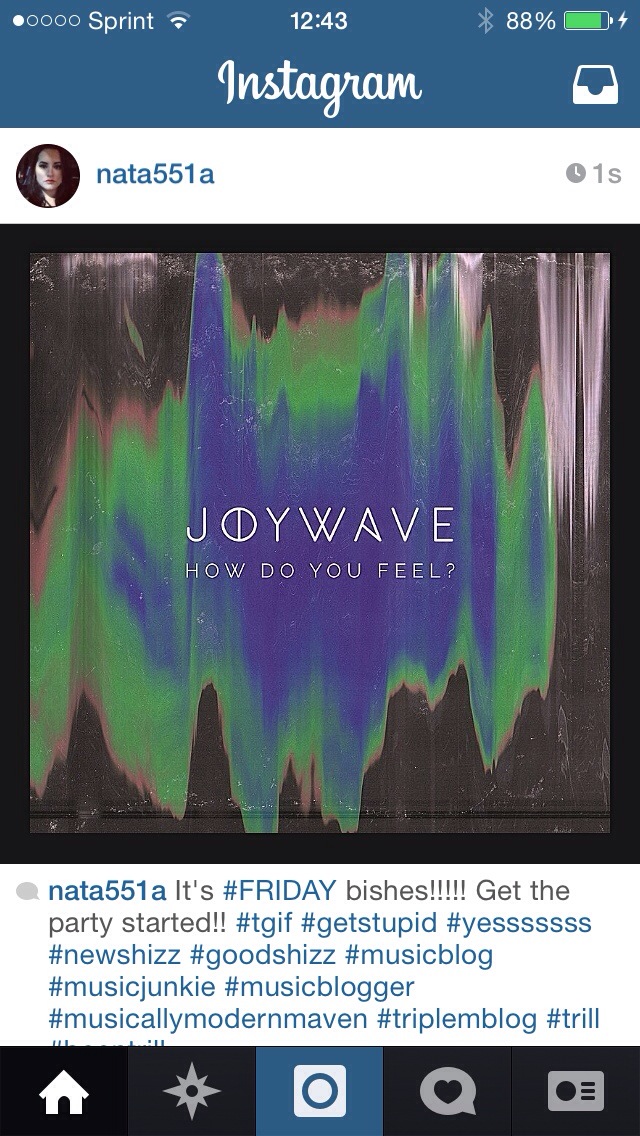Open the #musicblogger hashtag

click(319, 986)
